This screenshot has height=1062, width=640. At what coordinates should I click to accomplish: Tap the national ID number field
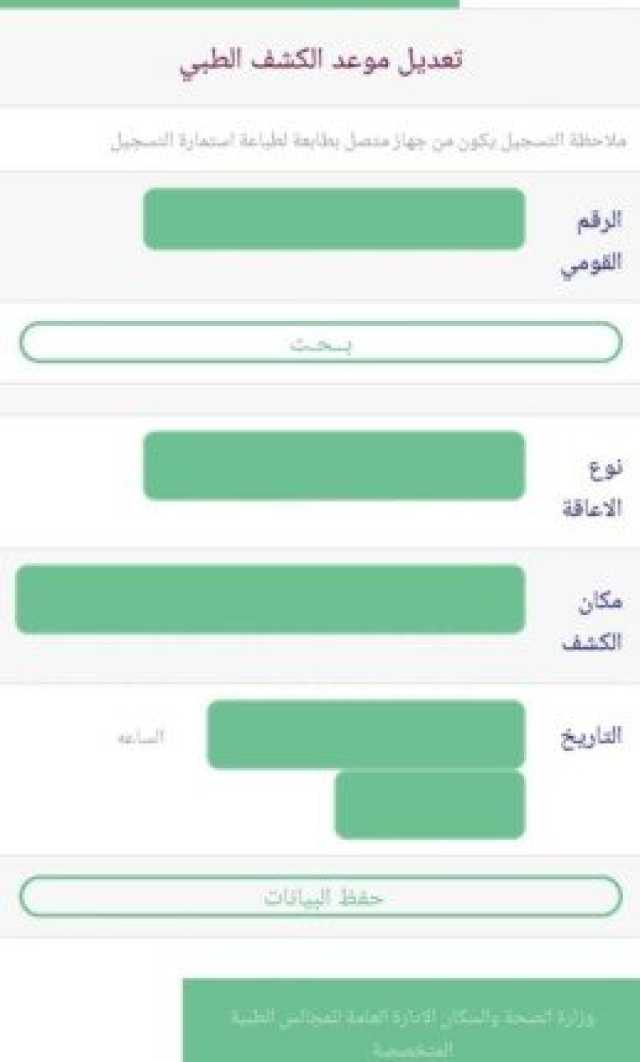334,219
